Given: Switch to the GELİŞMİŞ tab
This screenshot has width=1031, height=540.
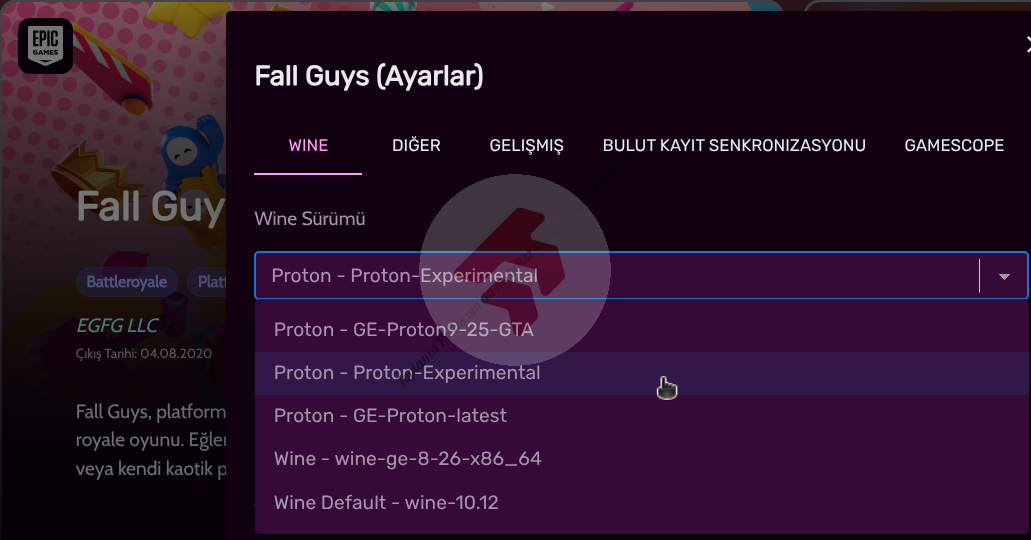Looking at the screenshot, I should click(x=526, y=145).
